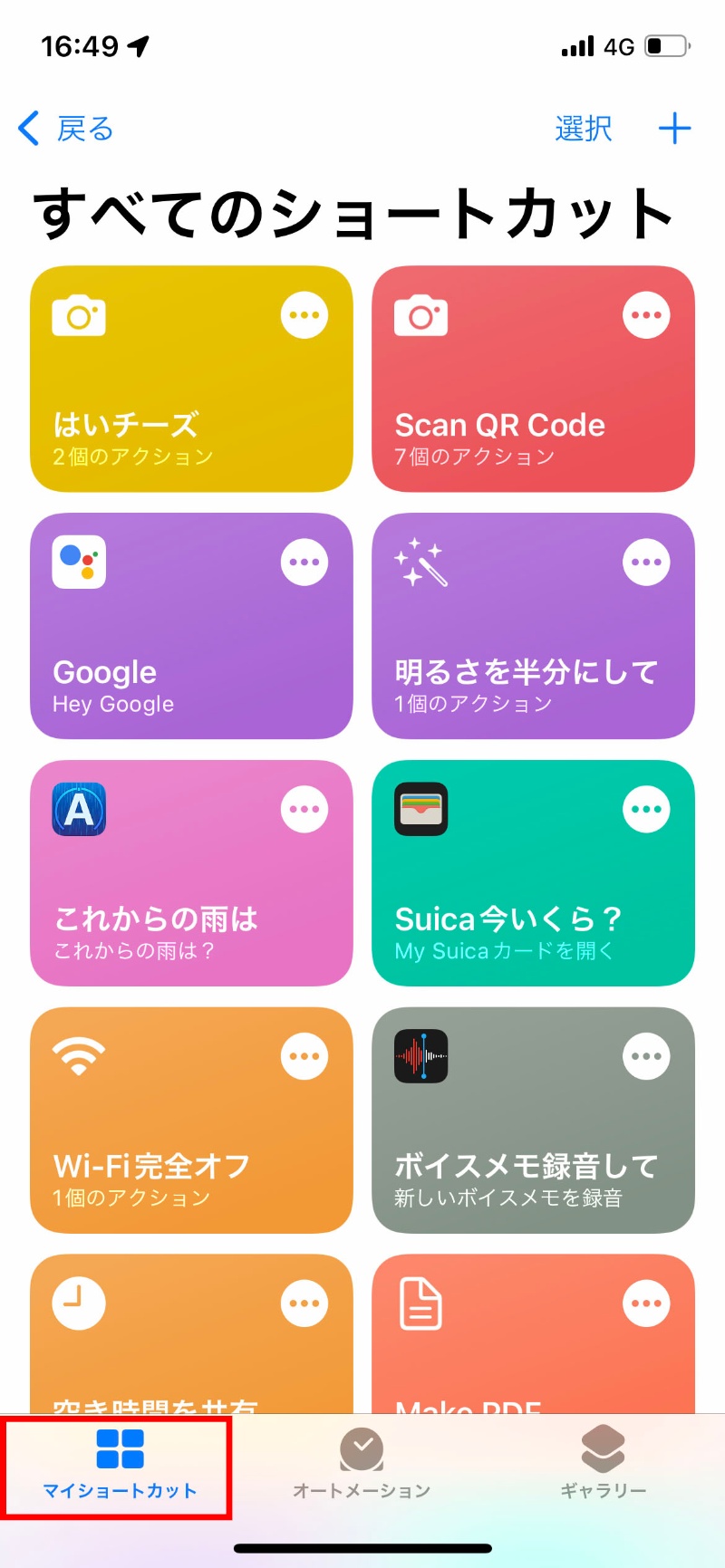Select the Google Assistant icon on Google shortcut
725x1568 pixels.
point(77,562)
